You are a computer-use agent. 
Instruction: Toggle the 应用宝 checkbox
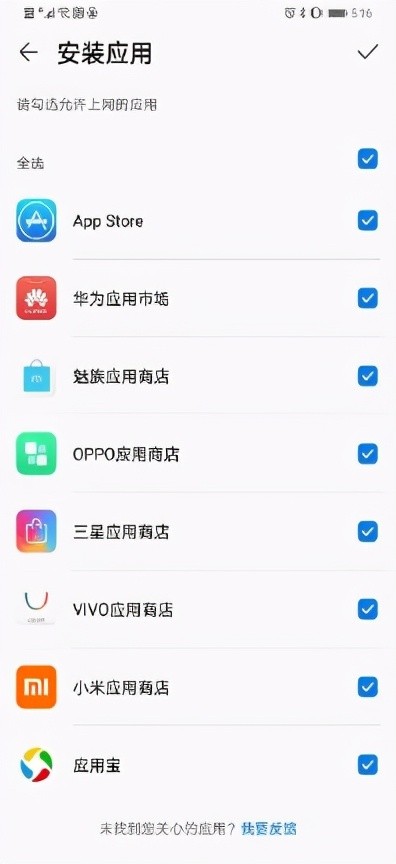367,765
